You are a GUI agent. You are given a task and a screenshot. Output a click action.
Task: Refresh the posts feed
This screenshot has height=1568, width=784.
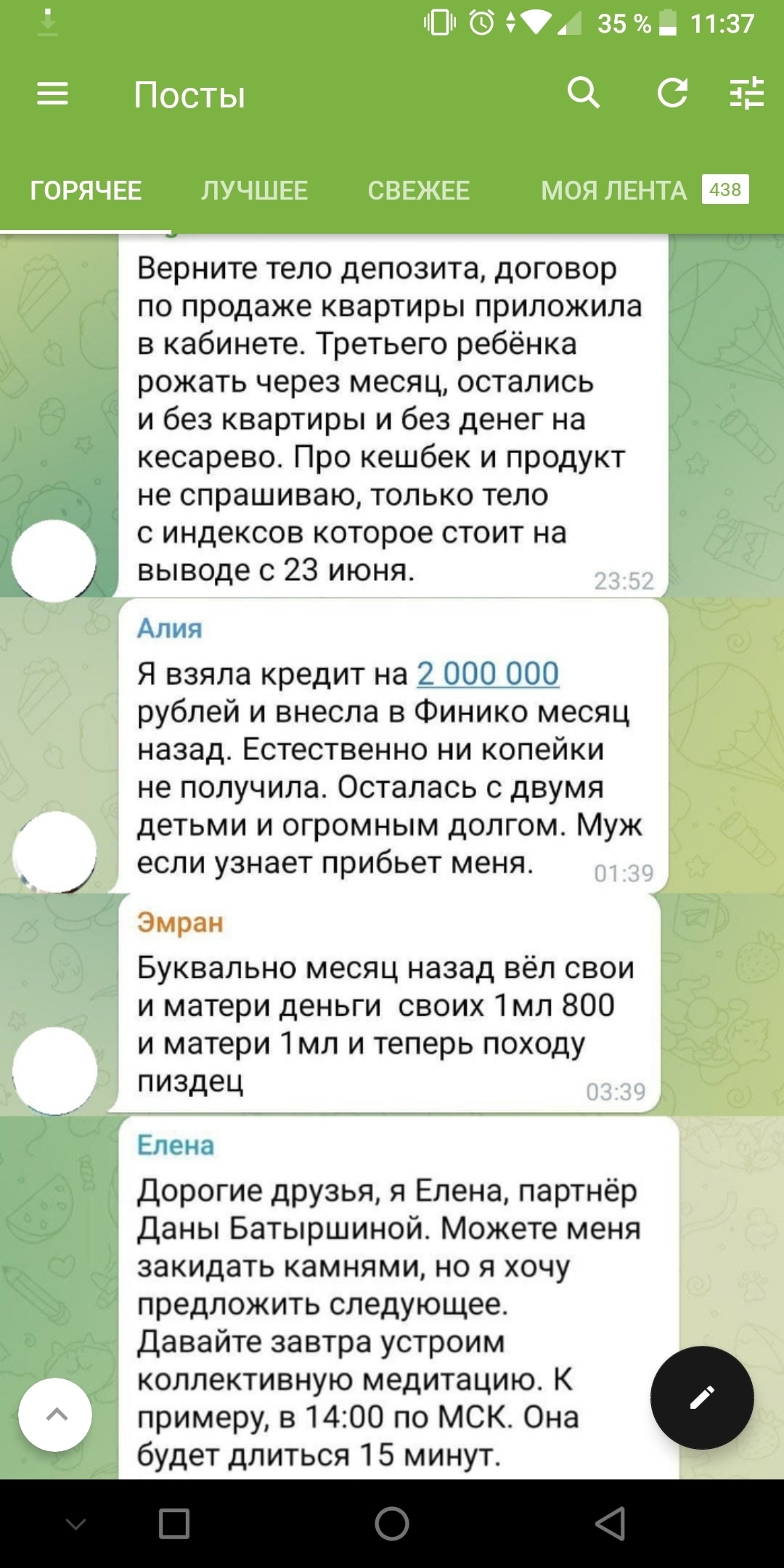tap(672, 94)
